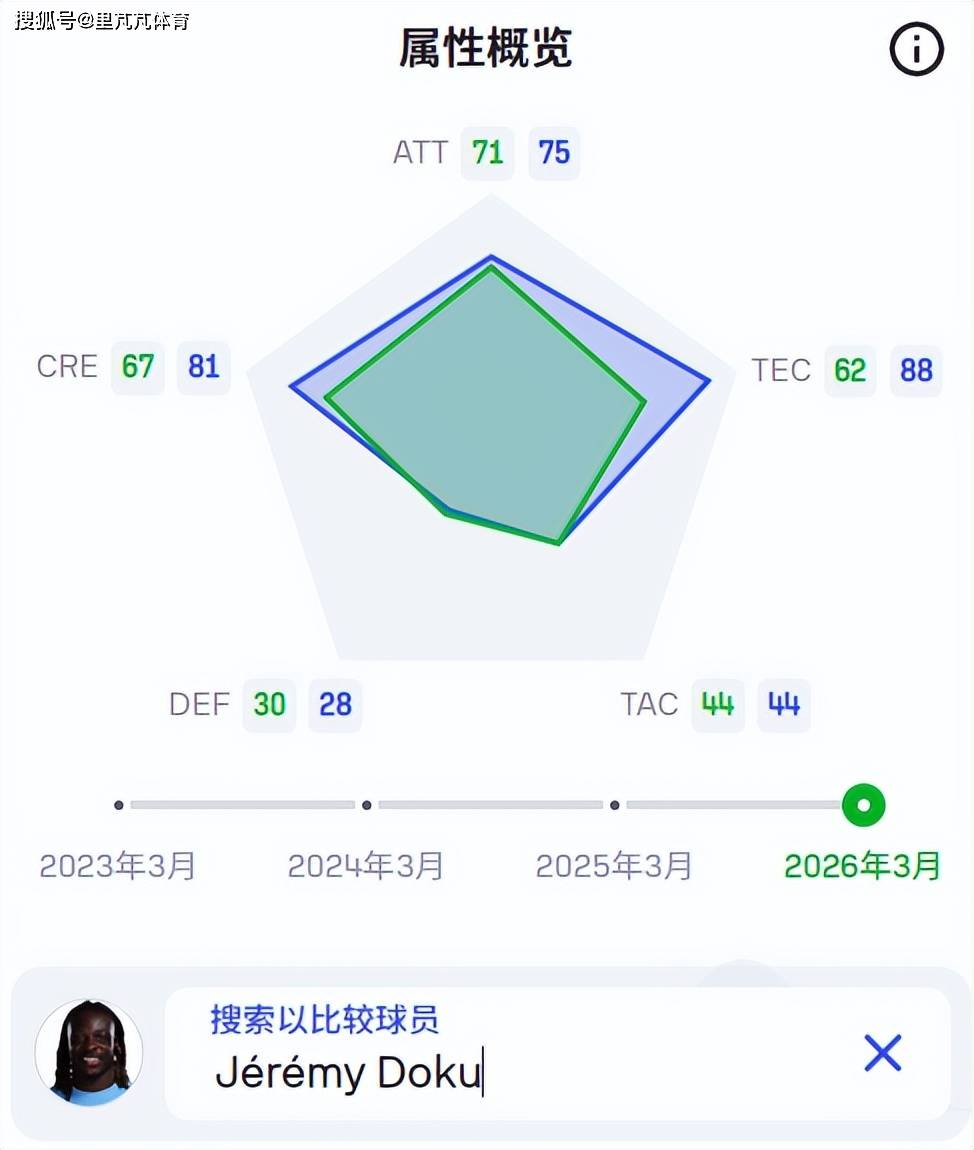Open the attribute overview info icon

coord(916,48)
